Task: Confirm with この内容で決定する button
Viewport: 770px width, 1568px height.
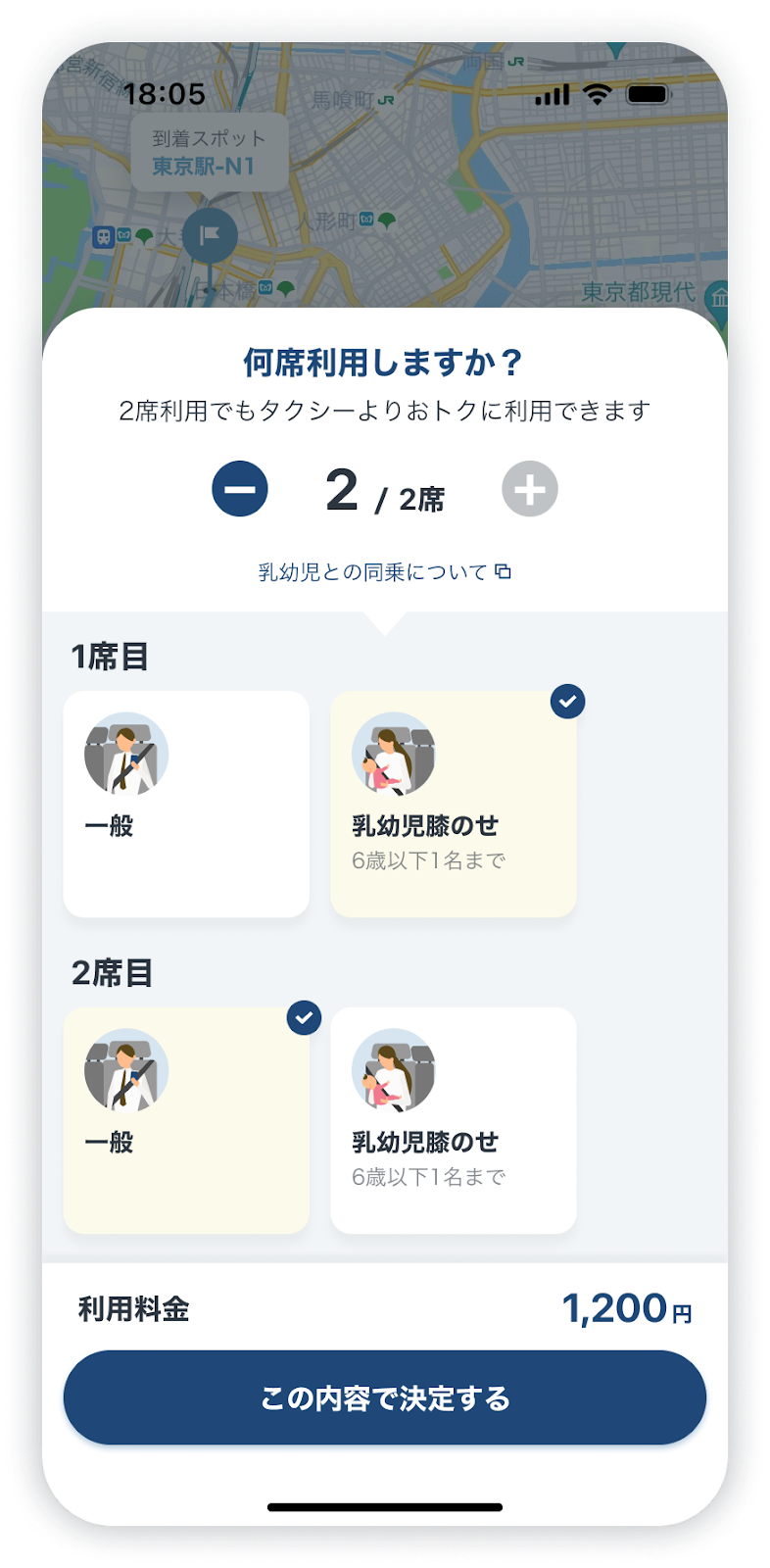Action: 385,1397
